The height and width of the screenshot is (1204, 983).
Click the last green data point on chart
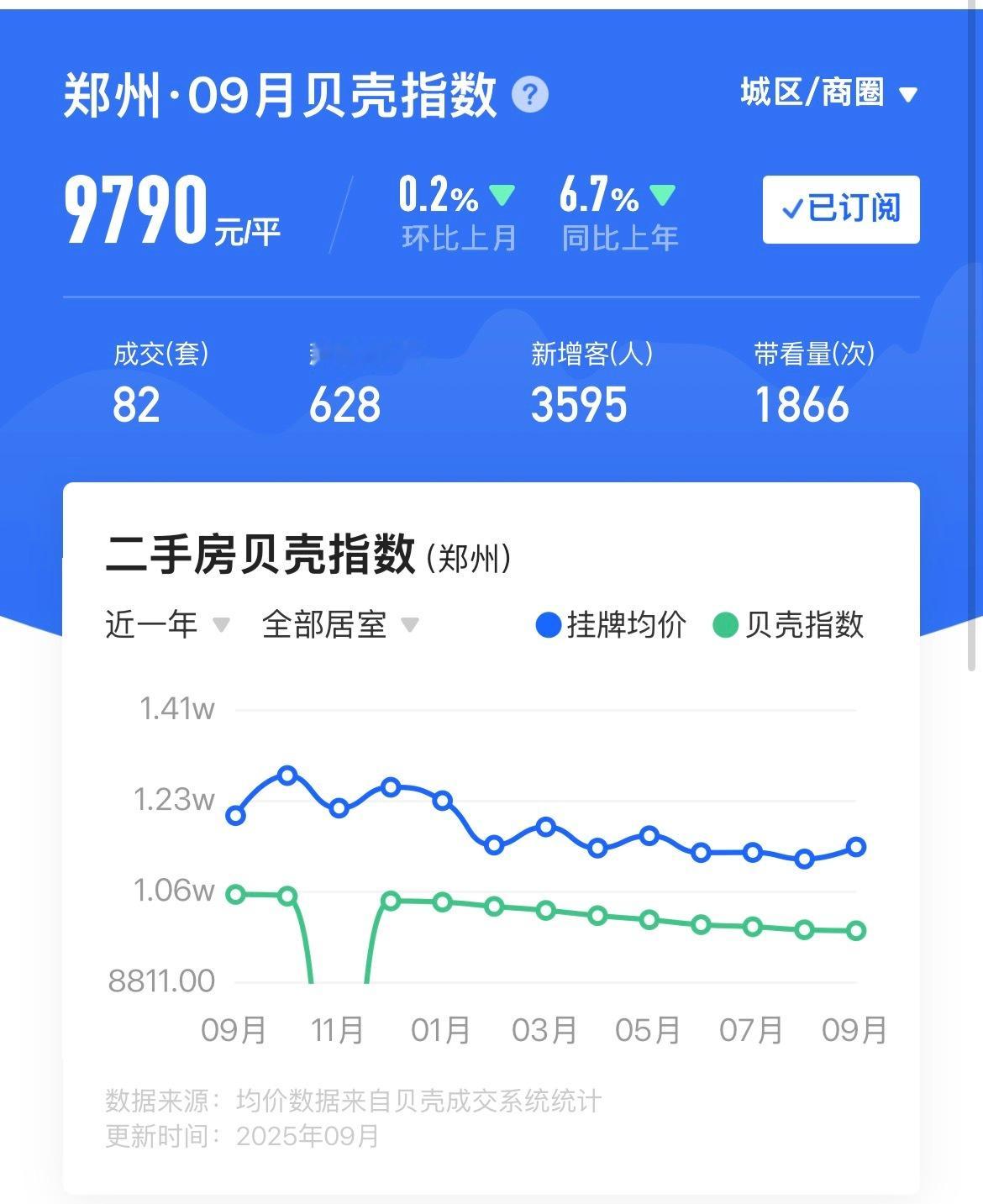[x=855, y=932]
